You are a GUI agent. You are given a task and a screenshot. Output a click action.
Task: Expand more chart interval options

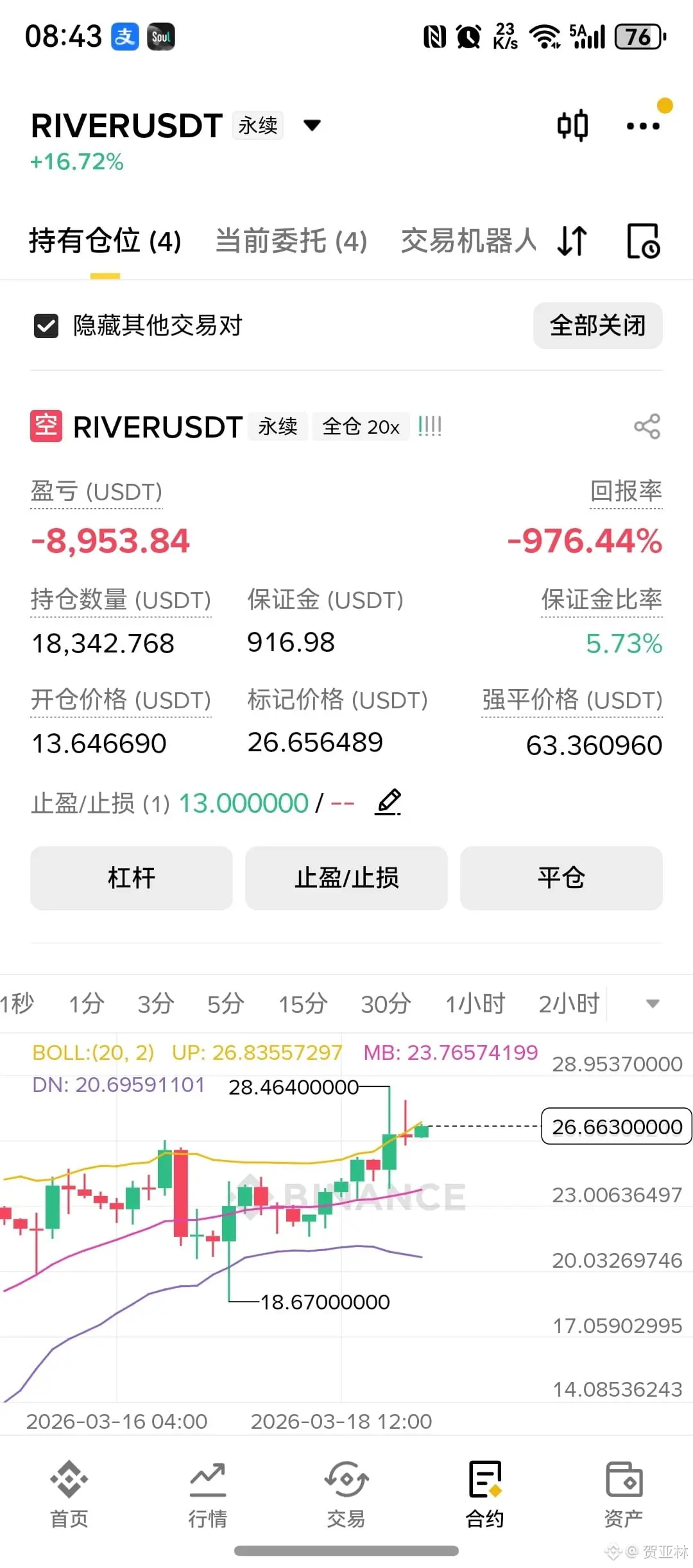point(653,1004)
